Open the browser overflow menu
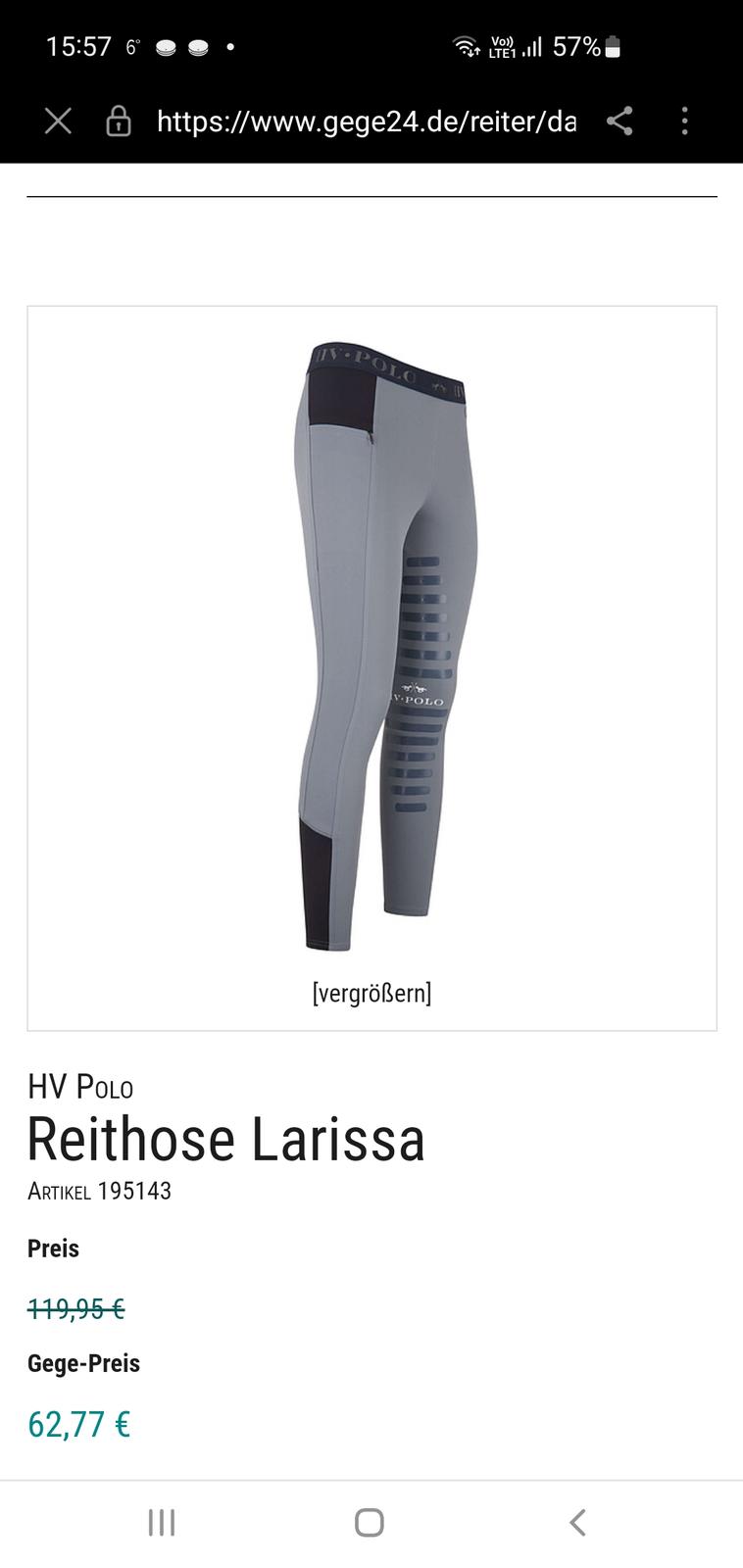Screen dimensions: 743x1568 (x=684, y=122)
